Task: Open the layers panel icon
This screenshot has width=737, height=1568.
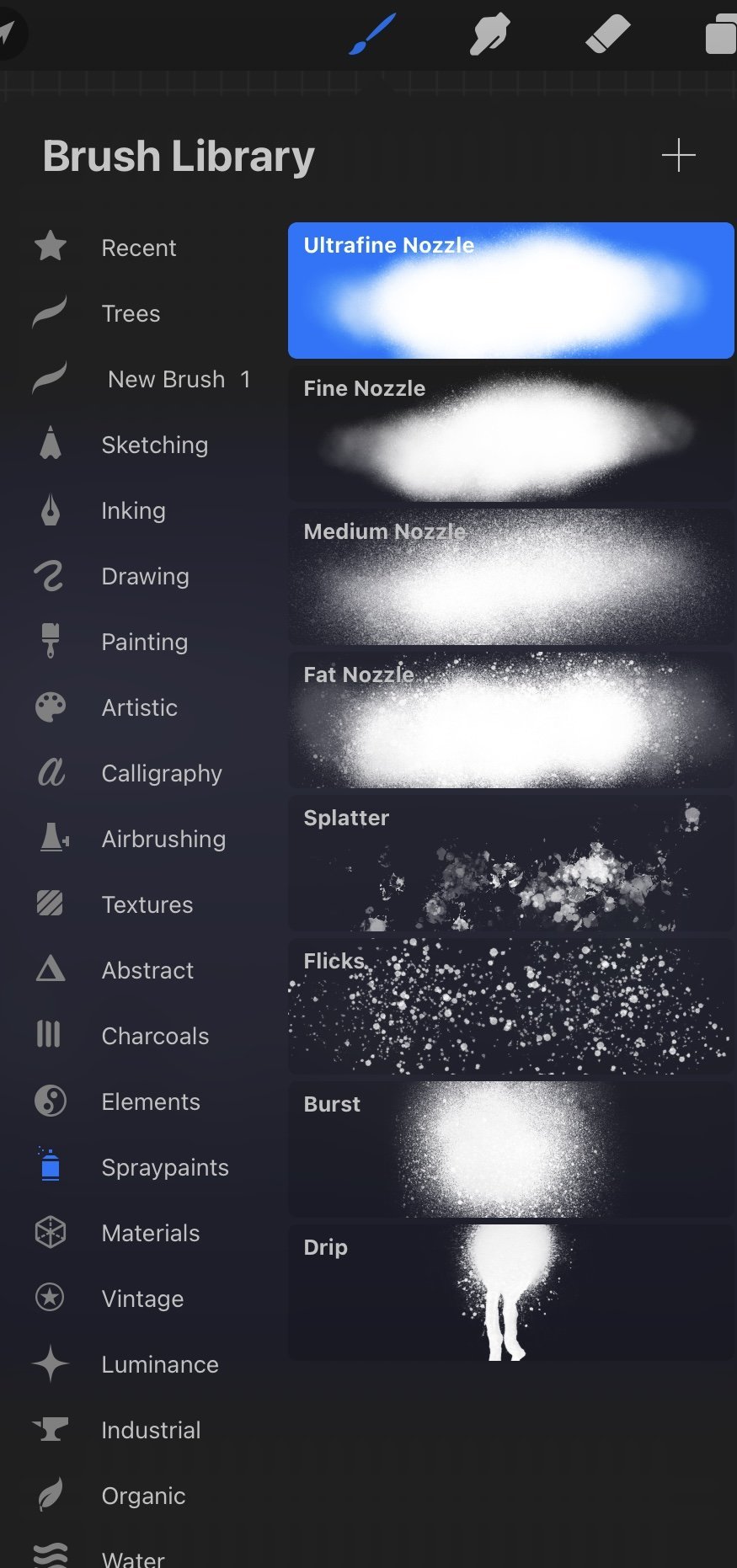Action: [720, 35]
